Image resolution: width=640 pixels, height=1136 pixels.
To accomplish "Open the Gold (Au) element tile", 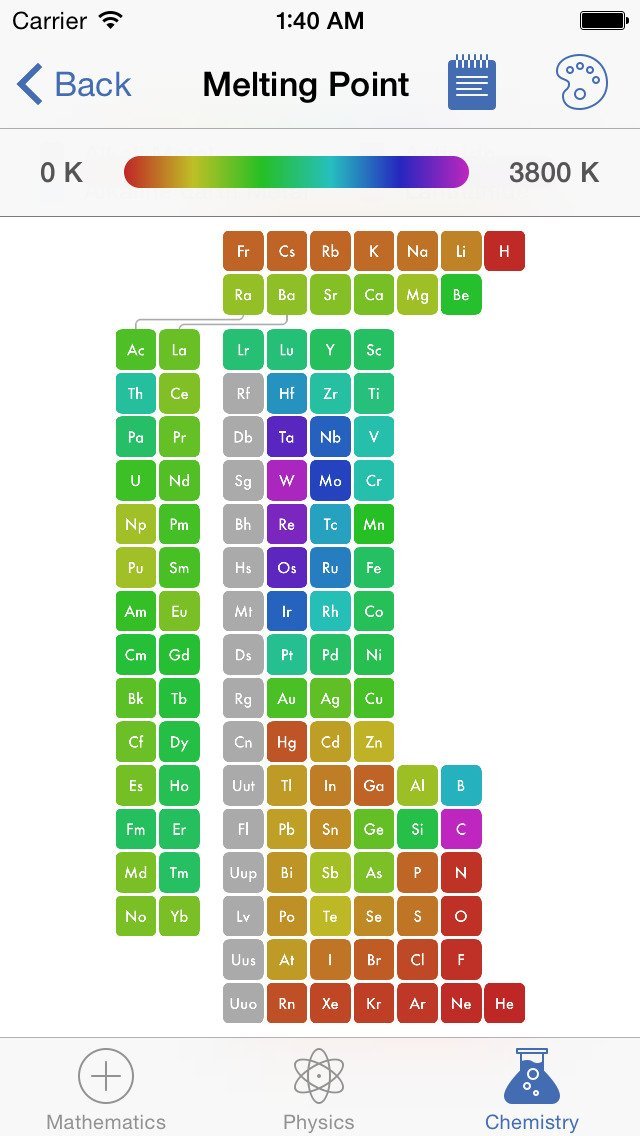I will [287, 699].
